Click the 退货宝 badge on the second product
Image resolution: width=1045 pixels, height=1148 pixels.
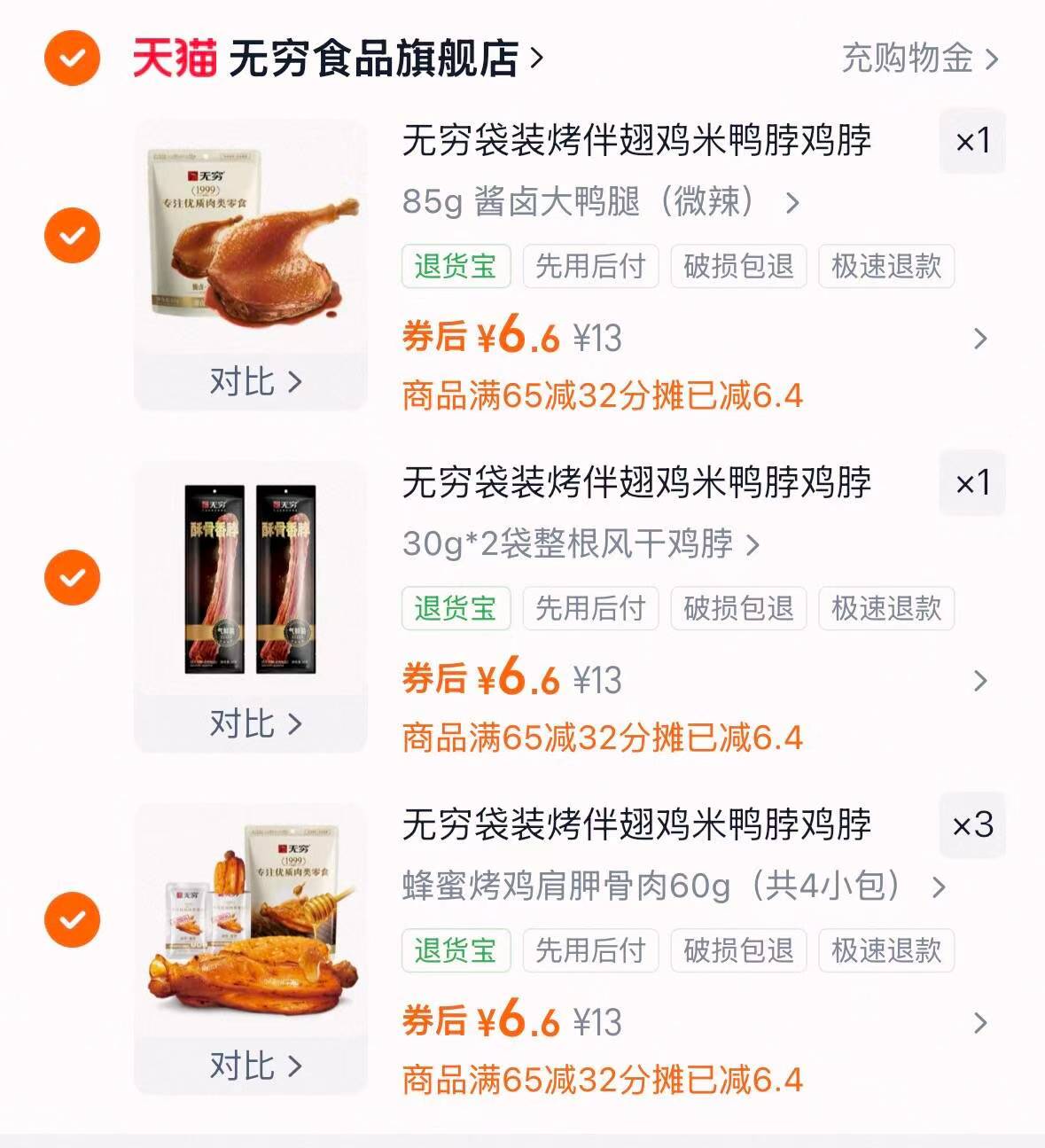coord(456,609)
